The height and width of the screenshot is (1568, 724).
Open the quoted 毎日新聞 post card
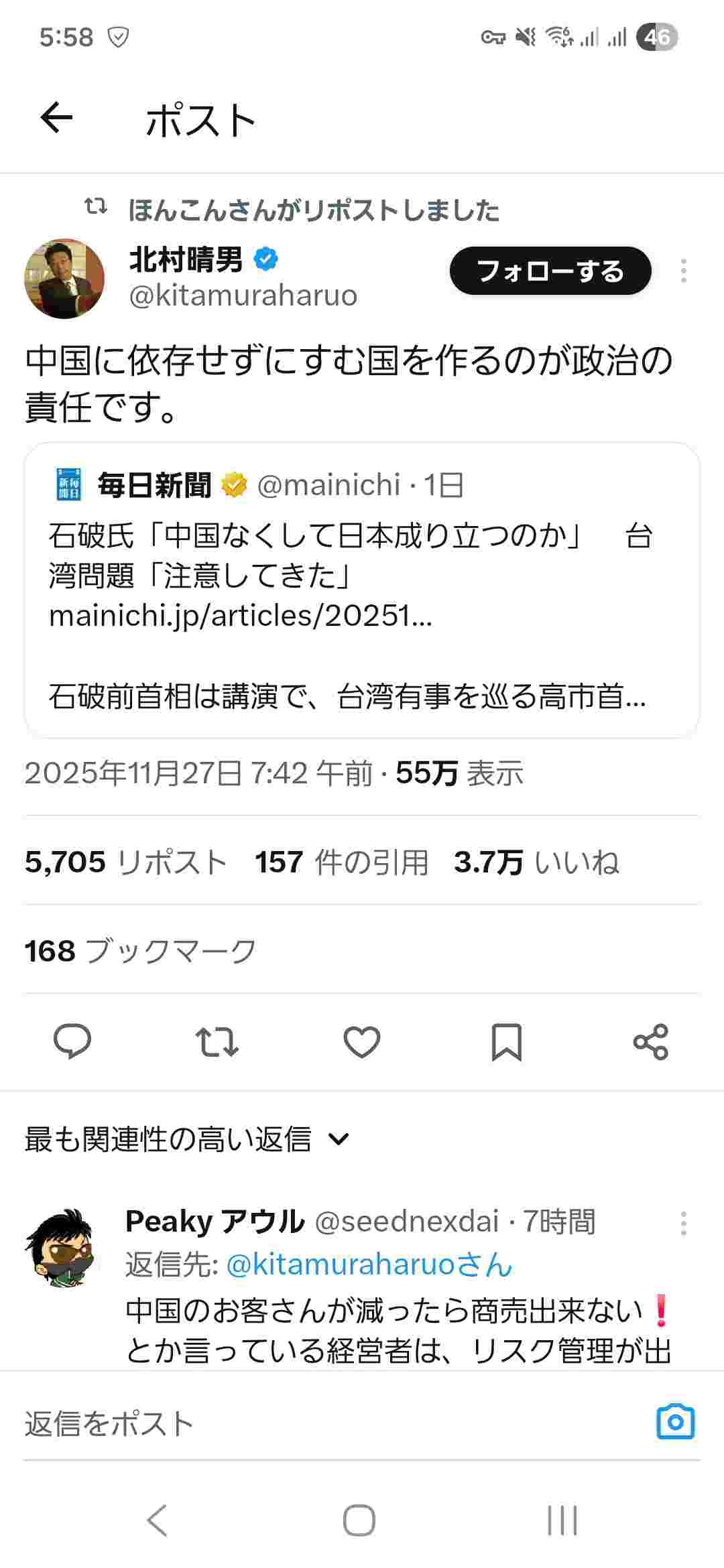[x=362, y=590]
